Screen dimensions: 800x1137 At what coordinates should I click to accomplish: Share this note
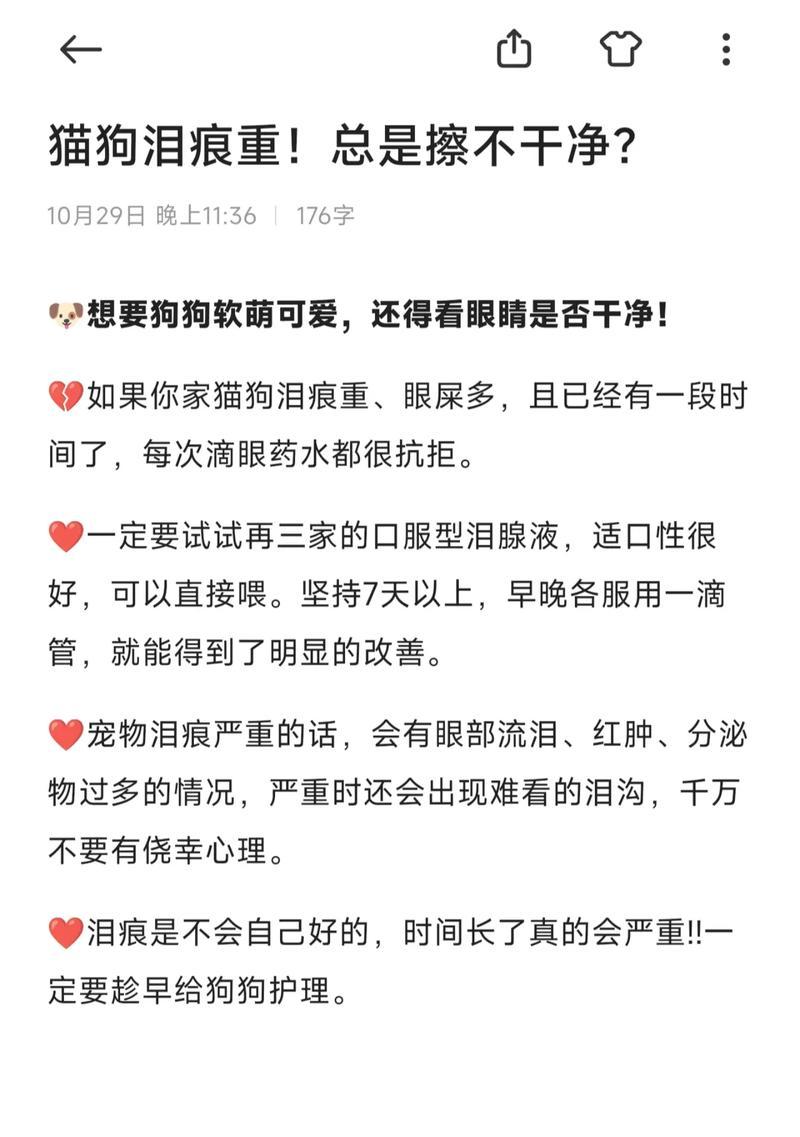pos(514,48)
